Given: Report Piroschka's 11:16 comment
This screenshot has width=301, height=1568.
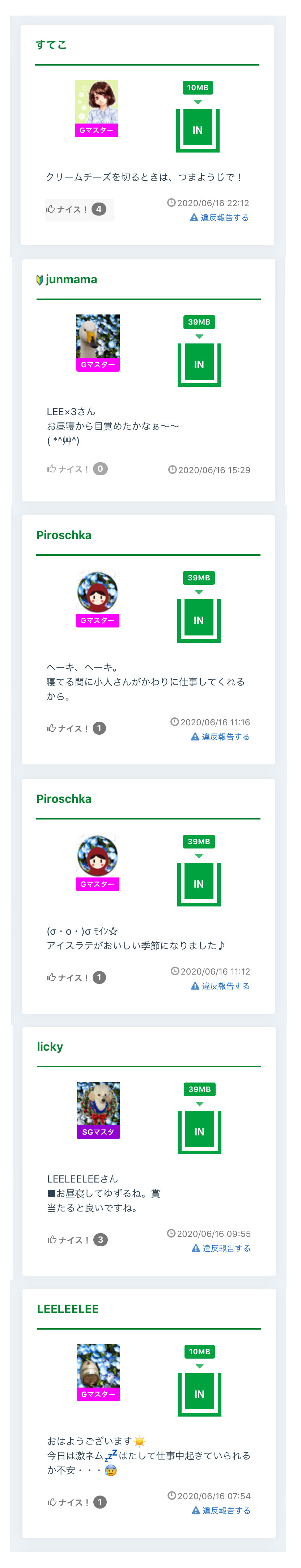Looking at the screenshot, I should point(221,737).
